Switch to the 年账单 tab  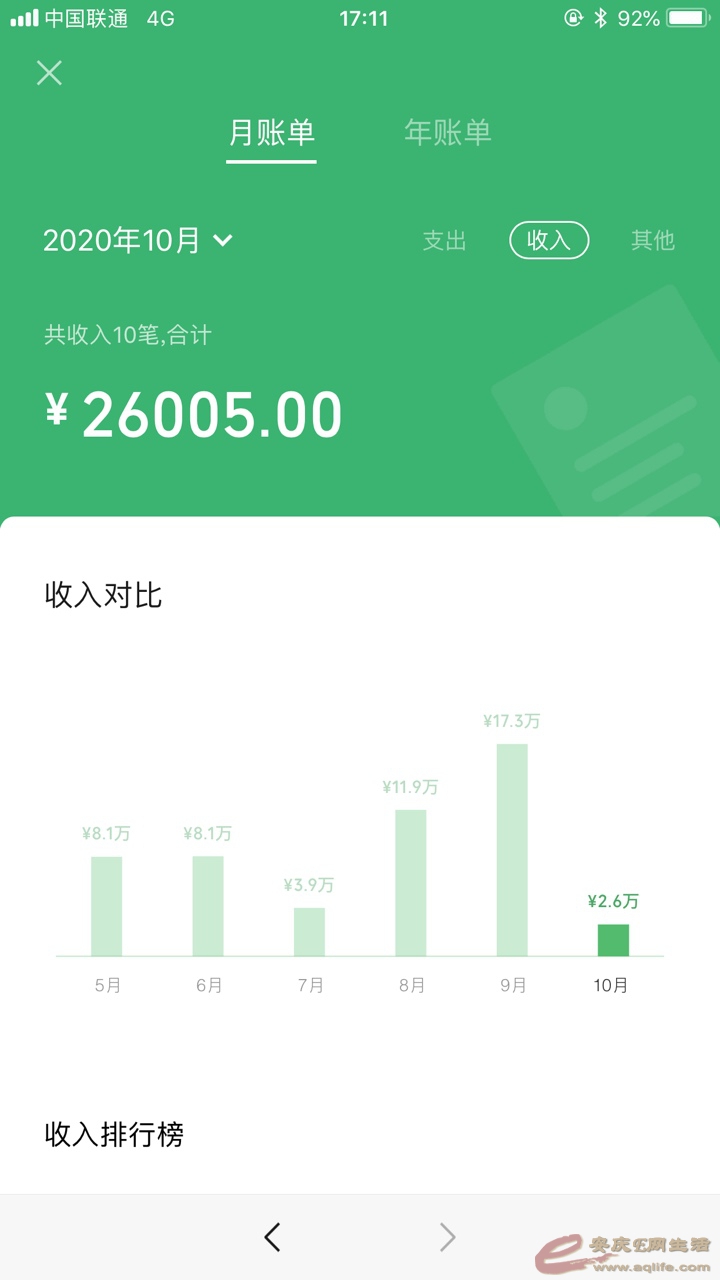447,133
